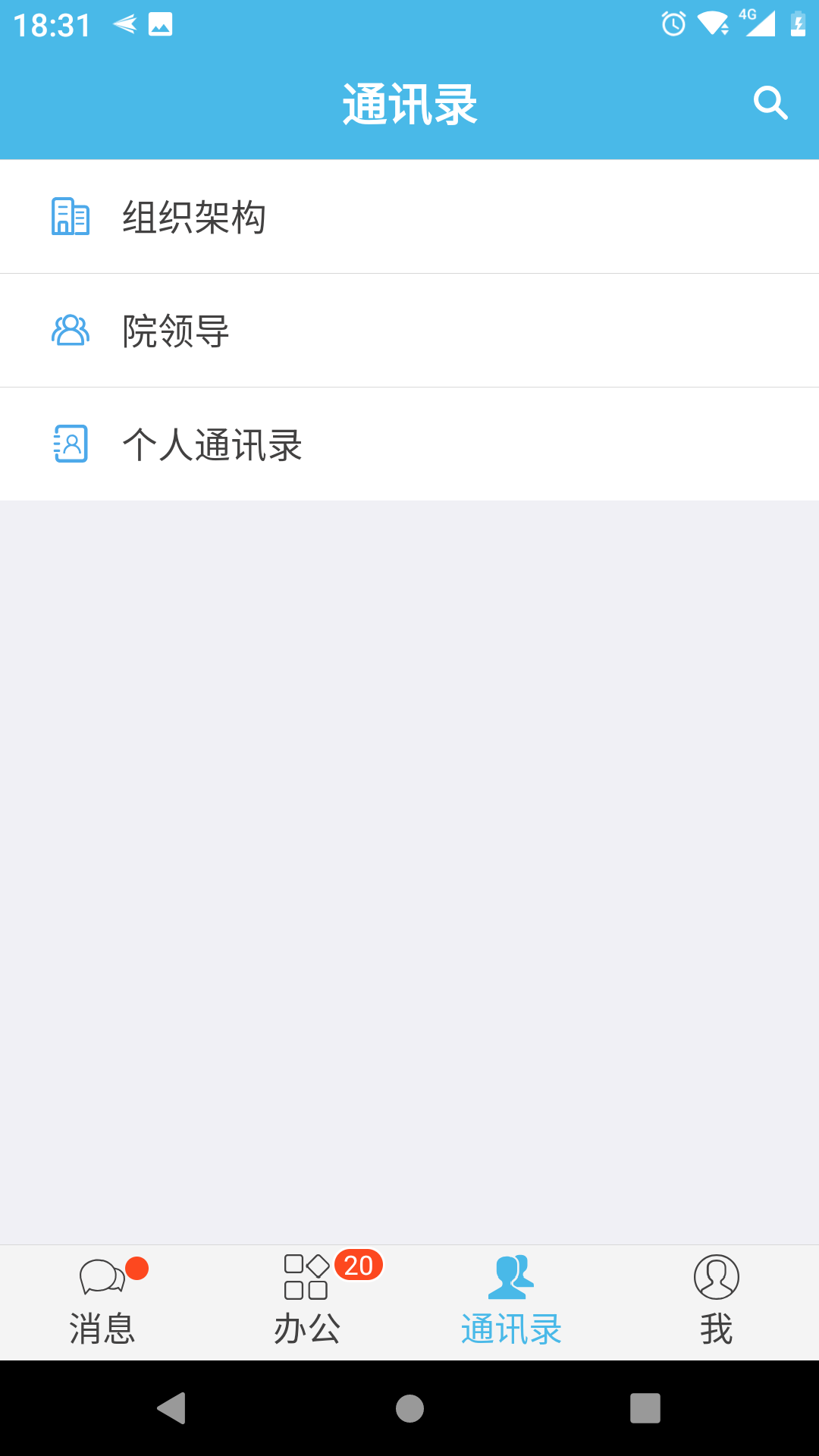Click the organization structure building icon
This screenshot has width=819, height=1456.
pos(71,216)
